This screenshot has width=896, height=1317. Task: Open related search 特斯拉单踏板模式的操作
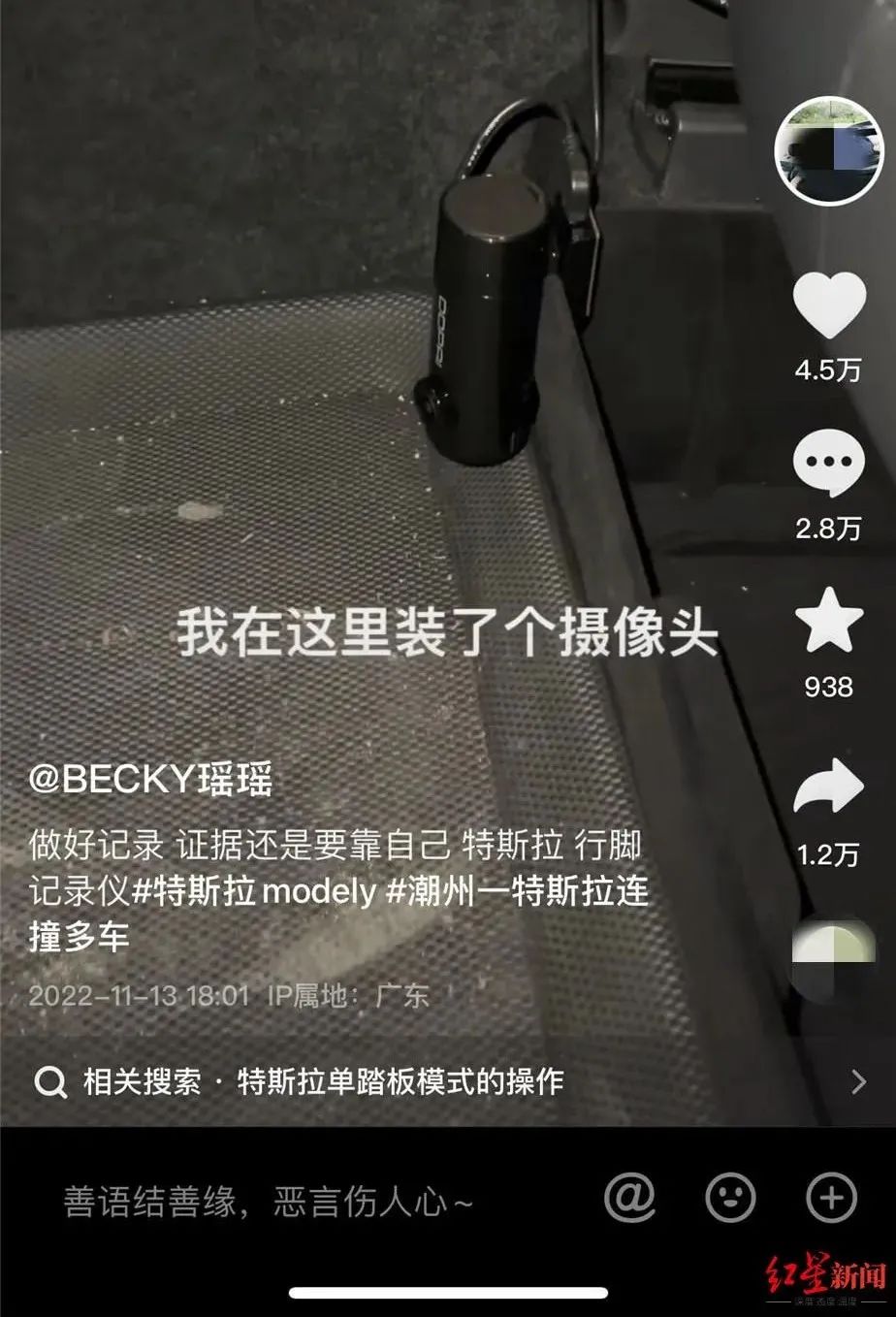click(400, 1081)
